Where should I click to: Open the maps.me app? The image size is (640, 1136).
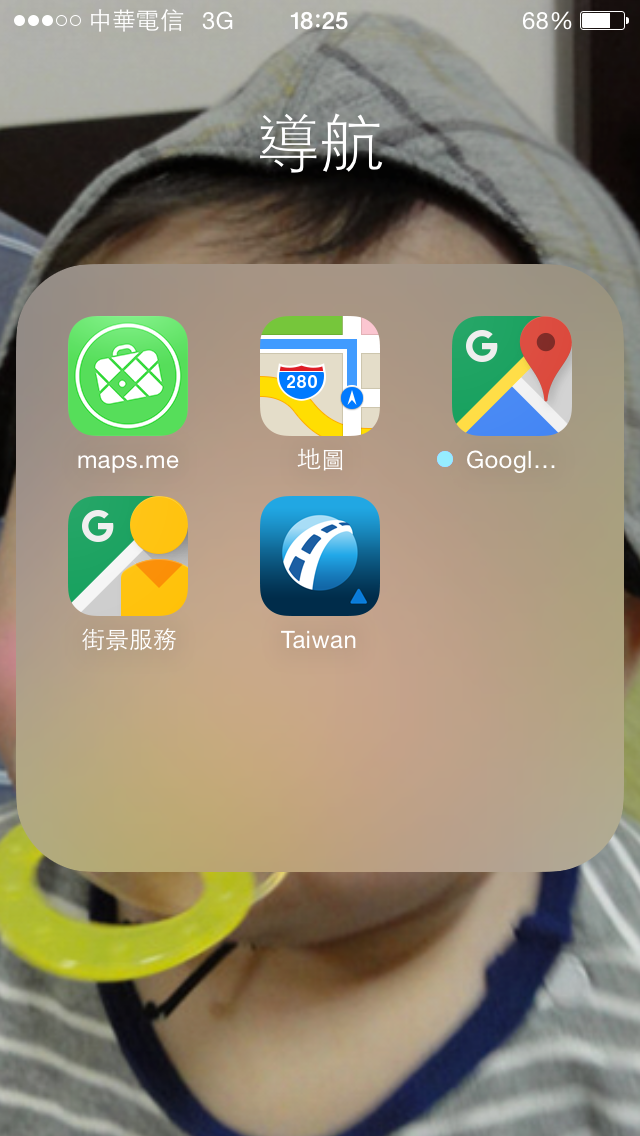coord(128,376)
